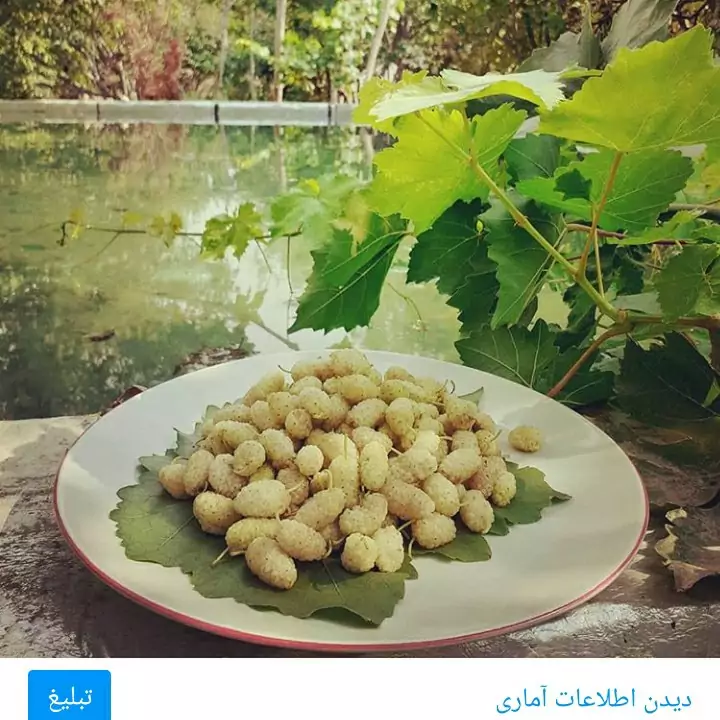Open دیدن اطلاعات آماری insights link
720x720 pixels.
[593, 699]
